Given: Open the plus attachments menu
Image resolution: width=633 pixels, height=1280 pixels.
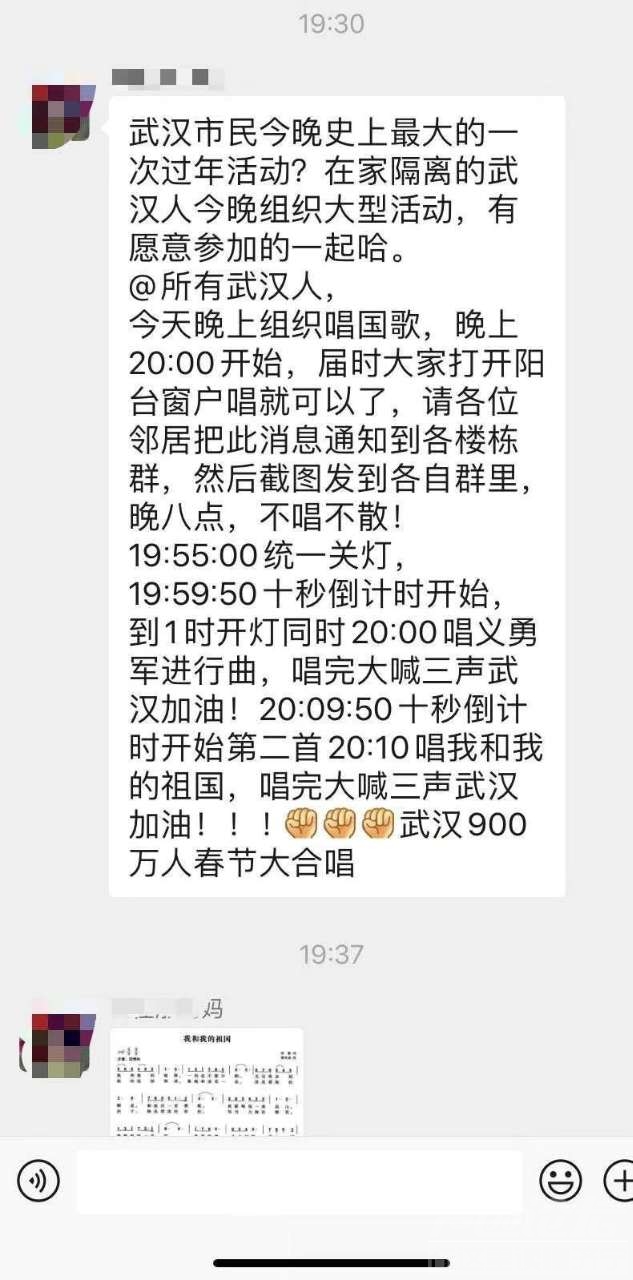Looking at the screenshot, I should point(618,1182).
